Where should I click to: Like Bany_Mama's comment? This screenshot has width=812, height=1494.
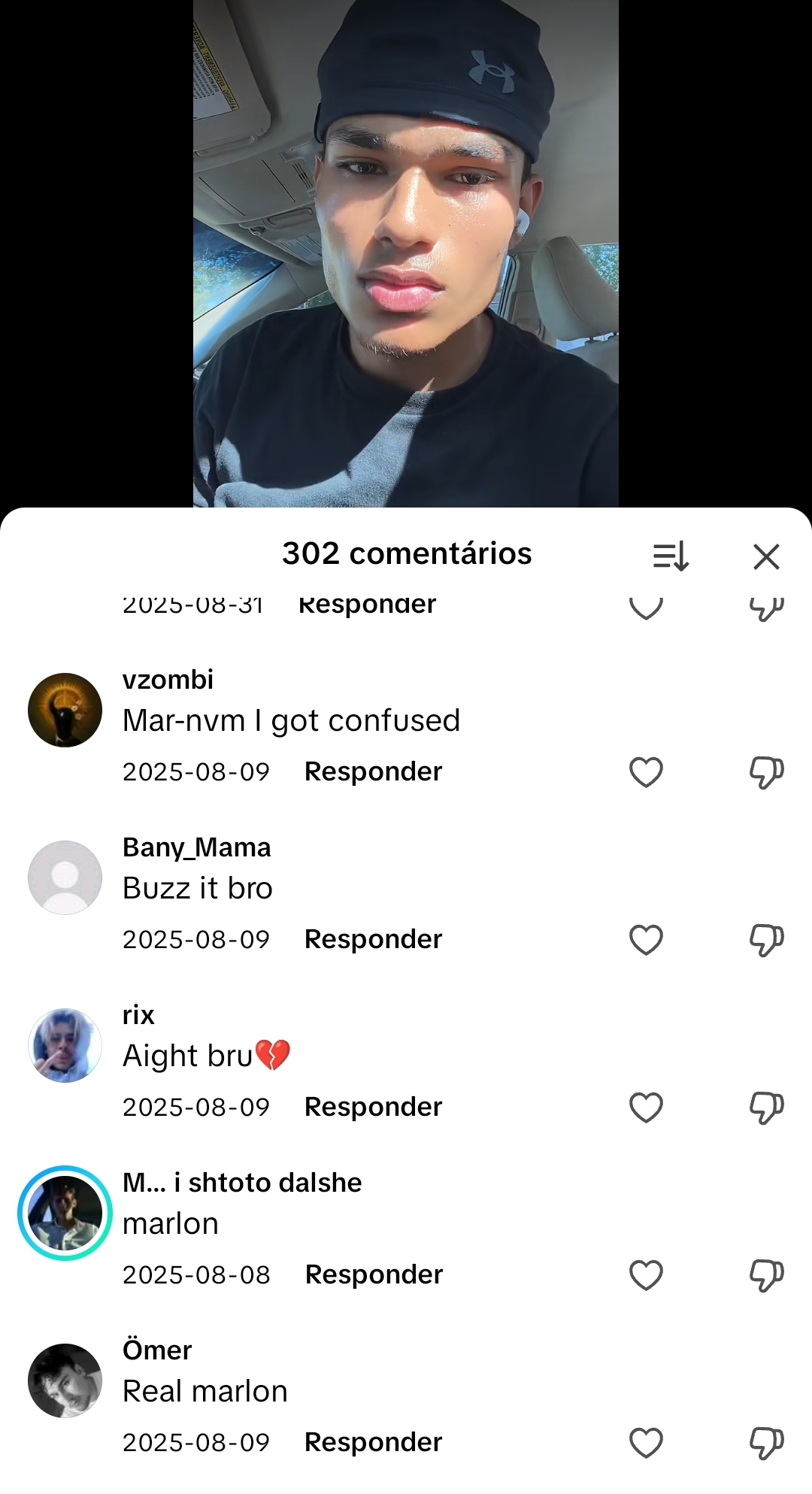tap(646, 940)
